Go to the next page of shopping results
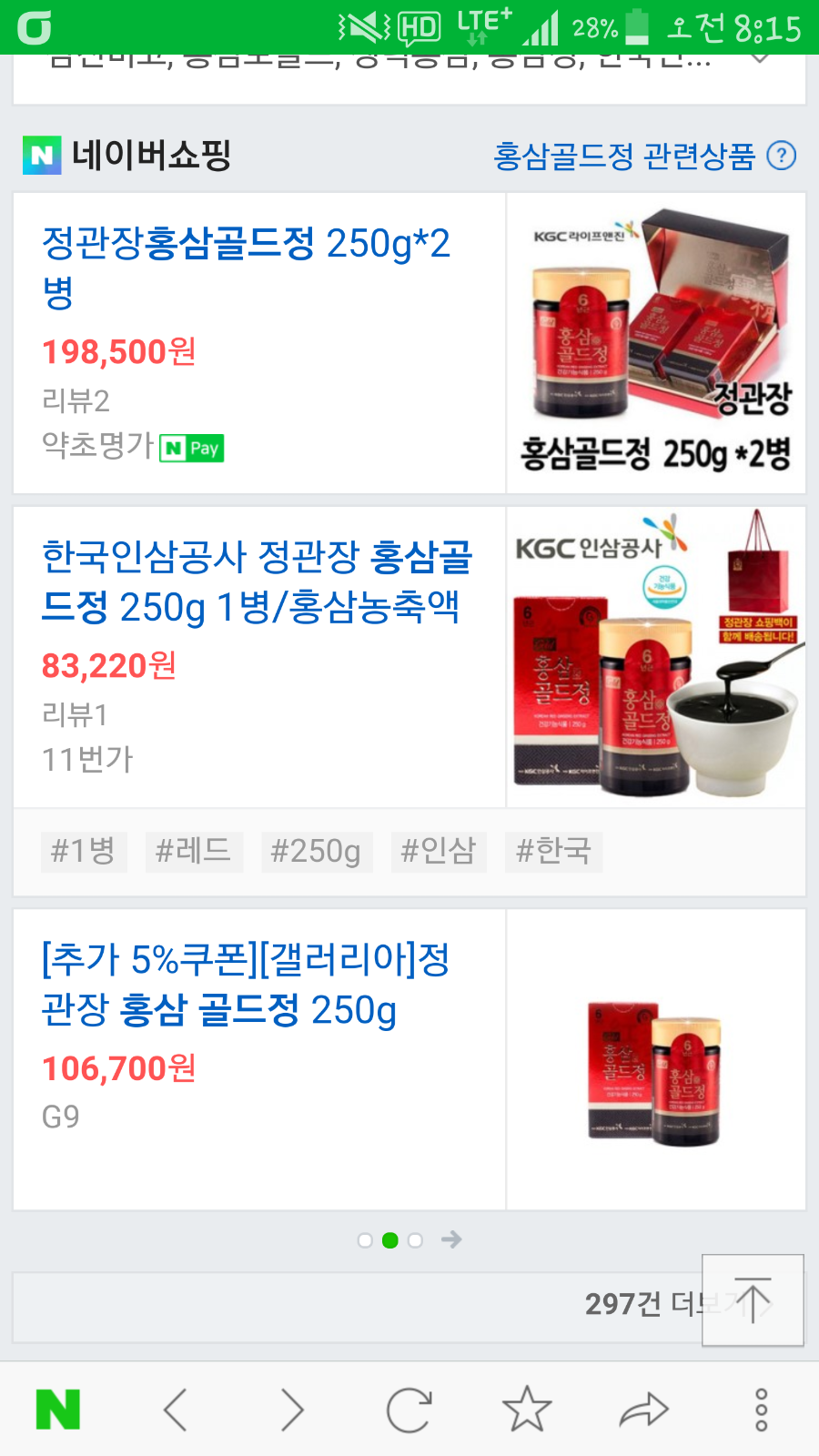This screenshot has height=1456, width=819. [451, 1239]
